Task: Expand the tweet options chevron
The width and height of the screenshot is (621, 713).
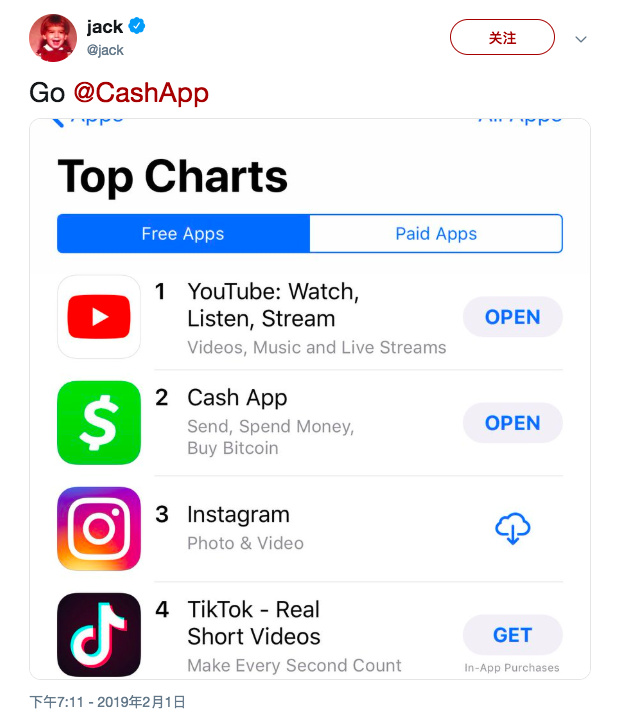Action: click(581, 39)
